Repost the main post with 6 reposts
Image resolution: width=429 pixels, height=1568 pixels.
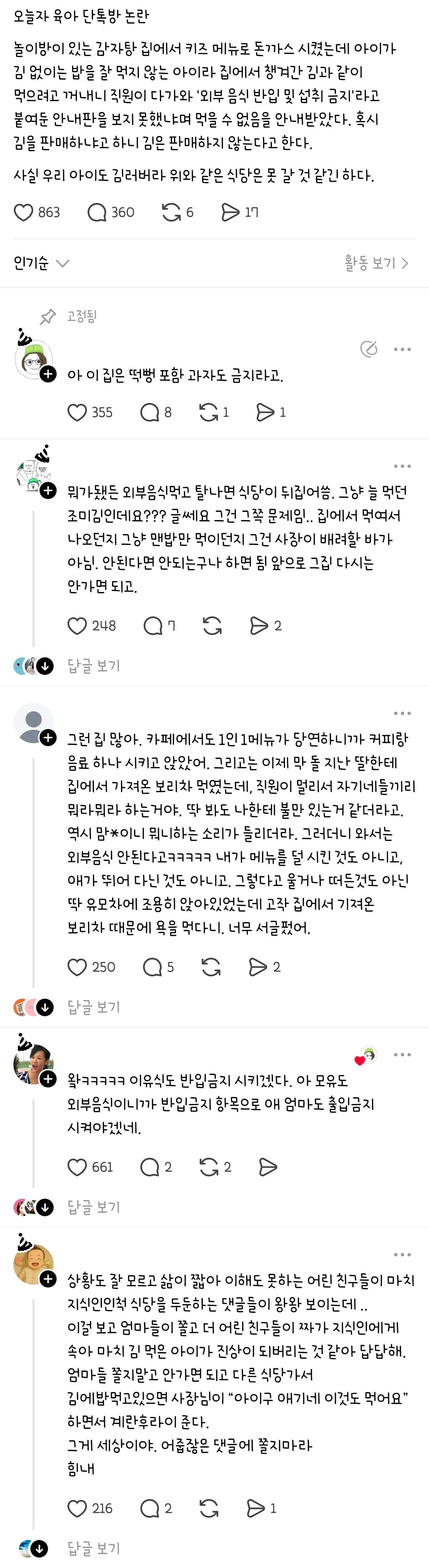coord(172,213)
